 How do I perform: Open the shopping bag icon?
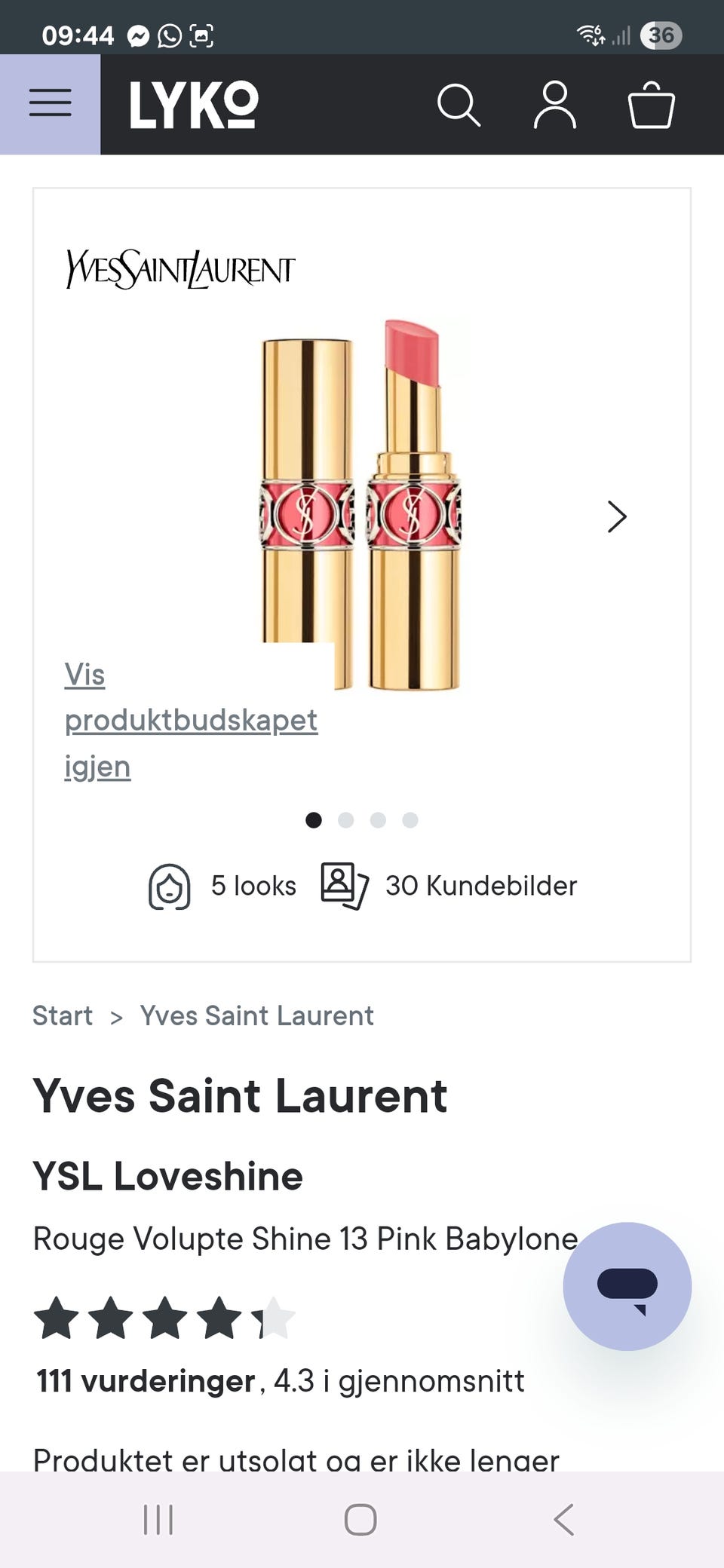(x=650, y=106)
